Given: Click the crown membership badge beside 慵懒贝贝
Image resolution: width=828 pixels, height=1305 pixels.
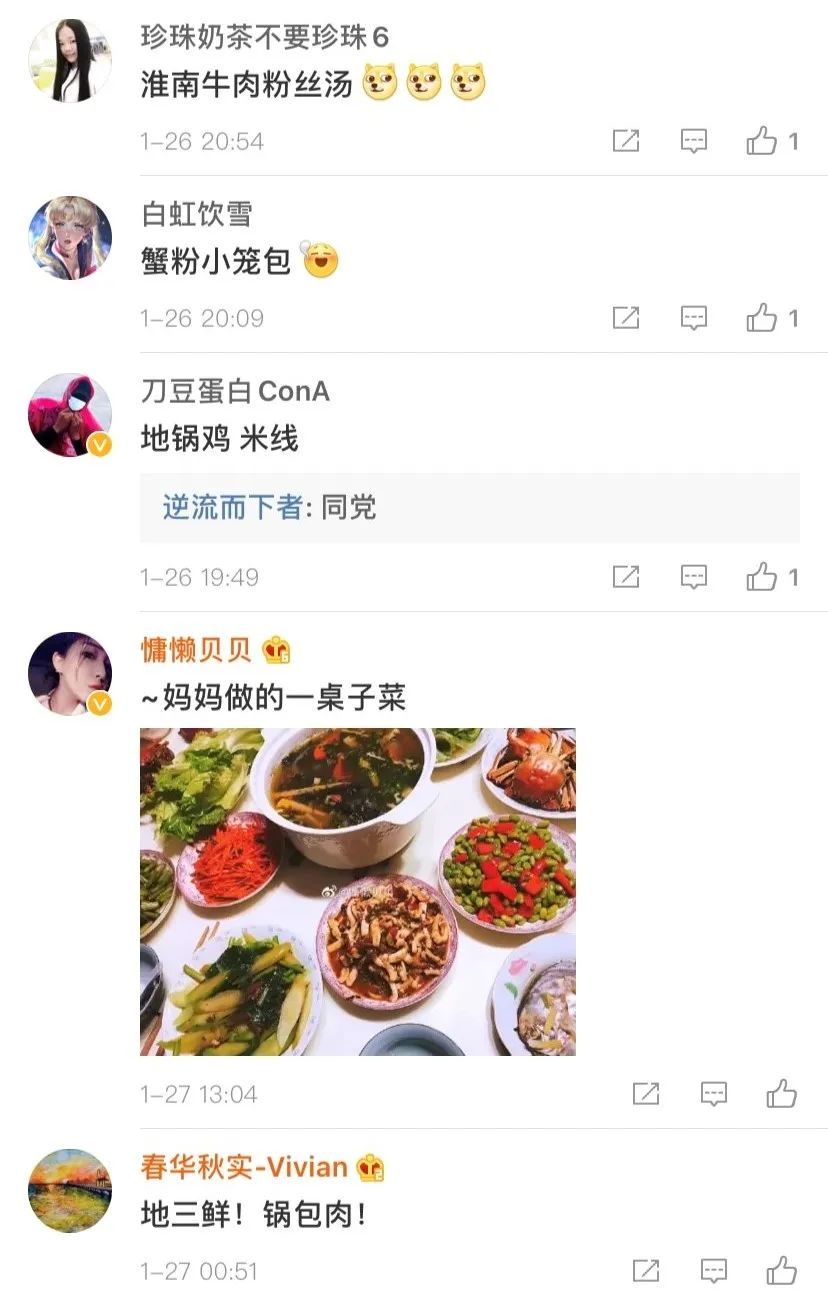Looking at the screenshot, I should (x=278, y=650).
